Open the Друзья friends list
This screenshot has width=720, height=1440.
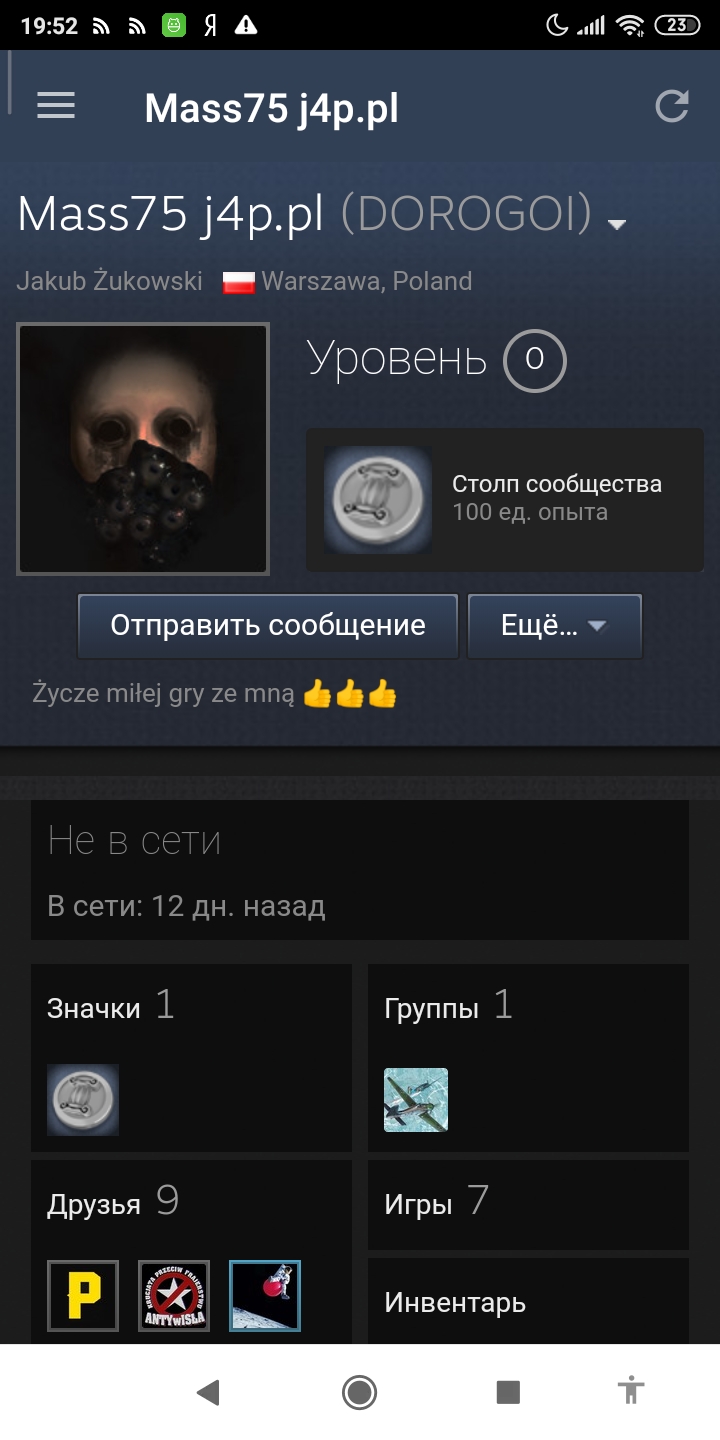click(113, 1202)
